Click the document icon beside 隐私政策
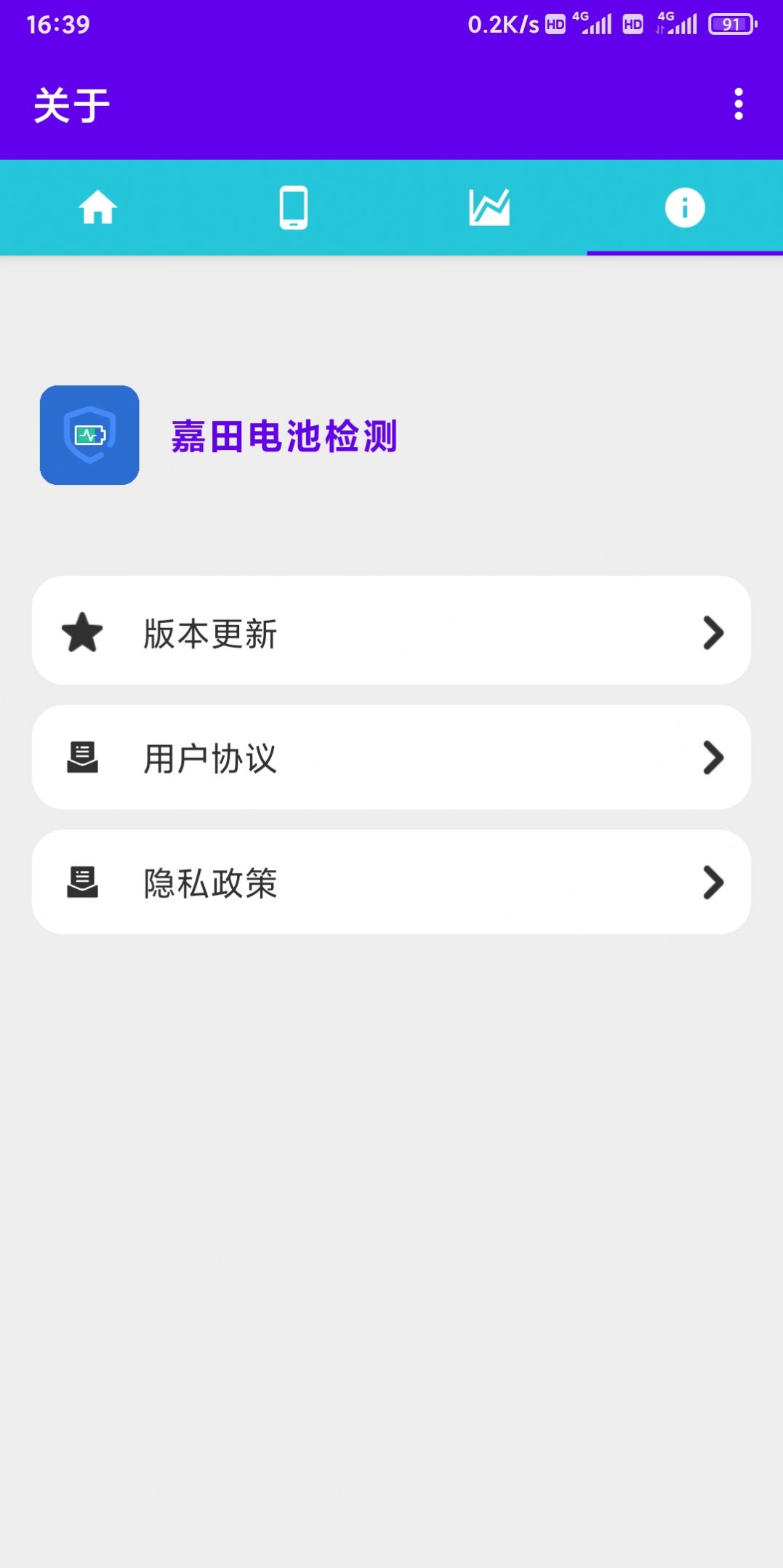This screenshot has height=1568, width=783. (x=82, y=882)
